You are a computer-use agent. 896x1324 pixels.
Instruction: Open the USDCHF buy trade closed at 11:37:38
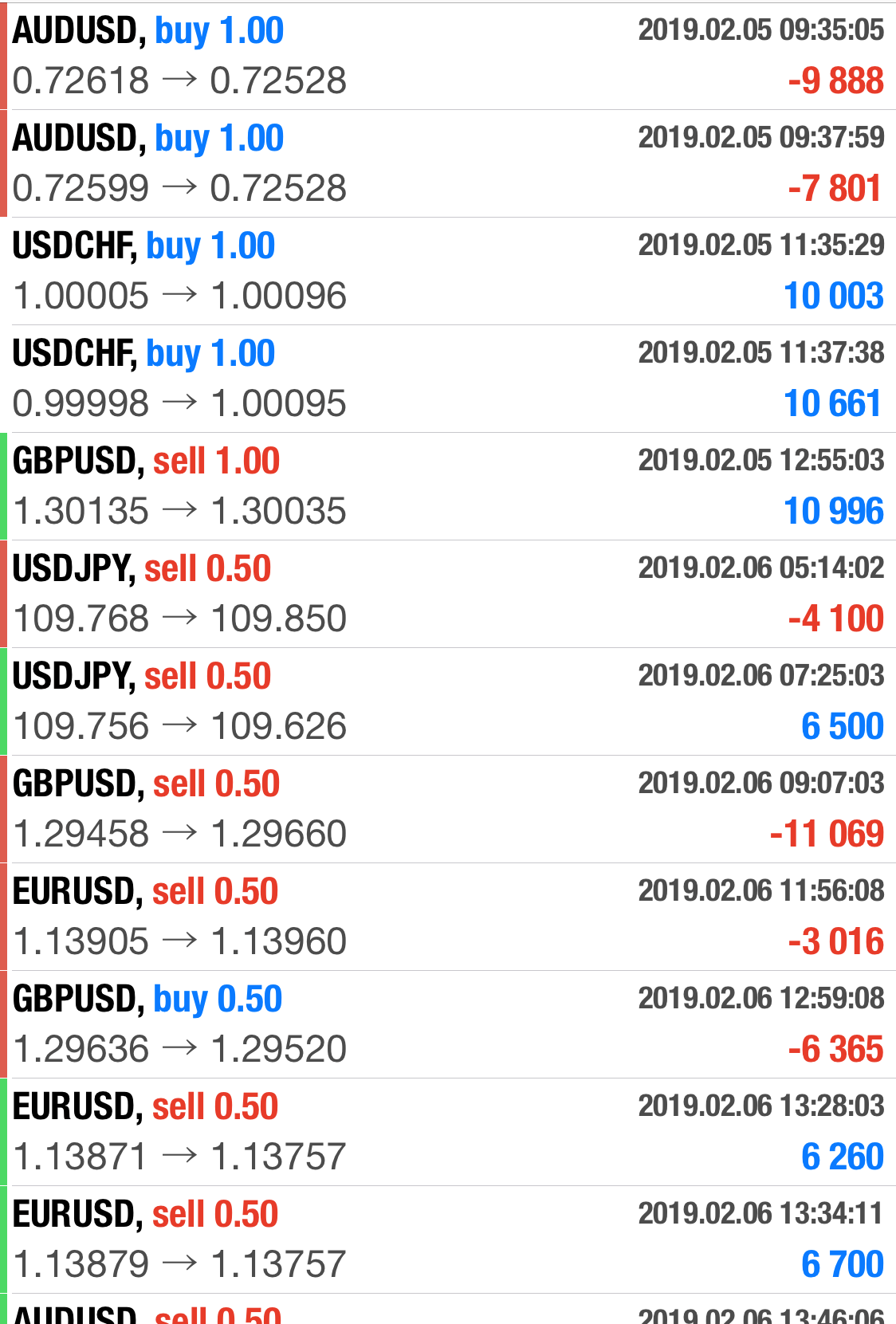[448, 379]
